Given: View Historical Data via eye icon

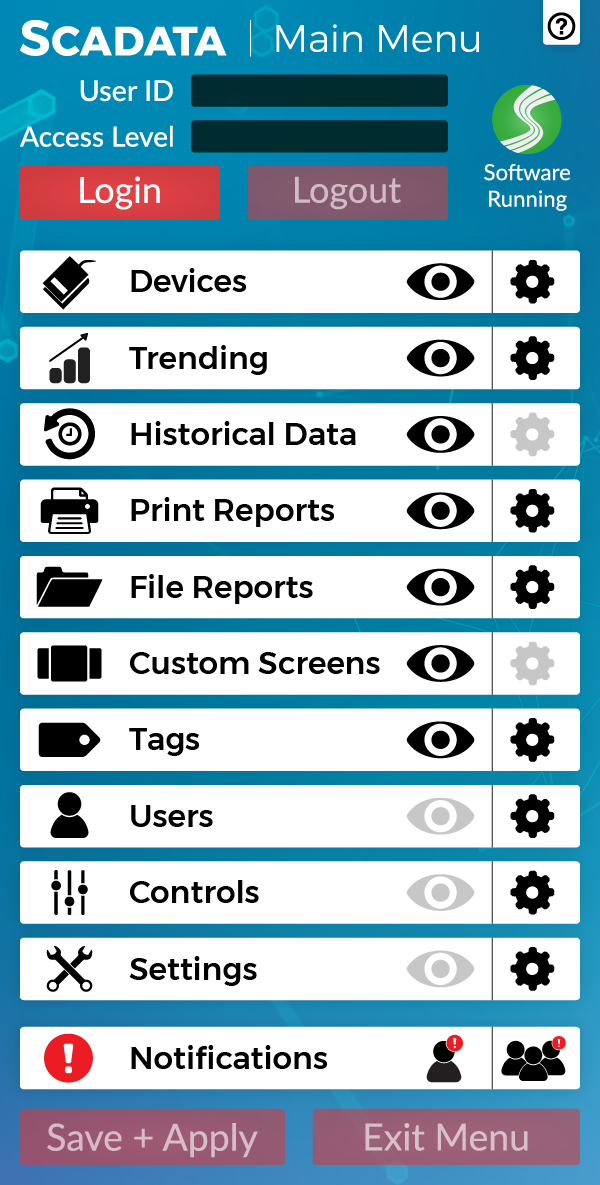Looking at the screenshot, I should click(441, 435).
